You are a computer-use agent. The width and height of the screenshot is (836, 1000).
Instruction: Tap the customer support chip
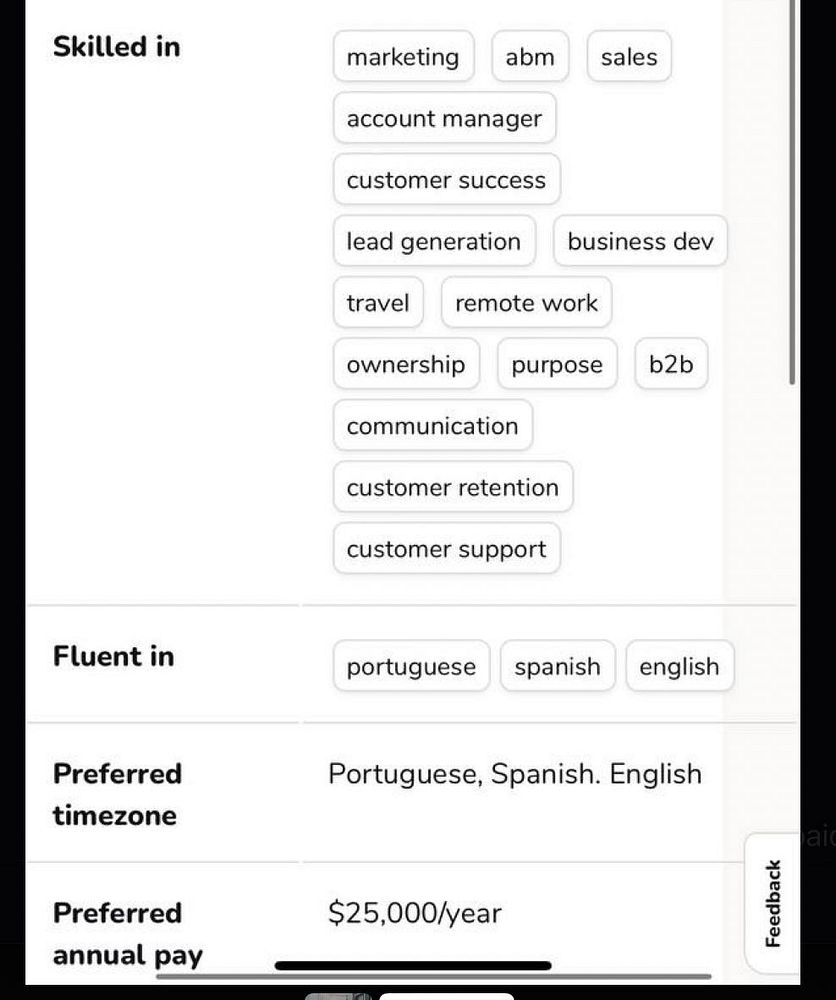[x=446, y=549]
